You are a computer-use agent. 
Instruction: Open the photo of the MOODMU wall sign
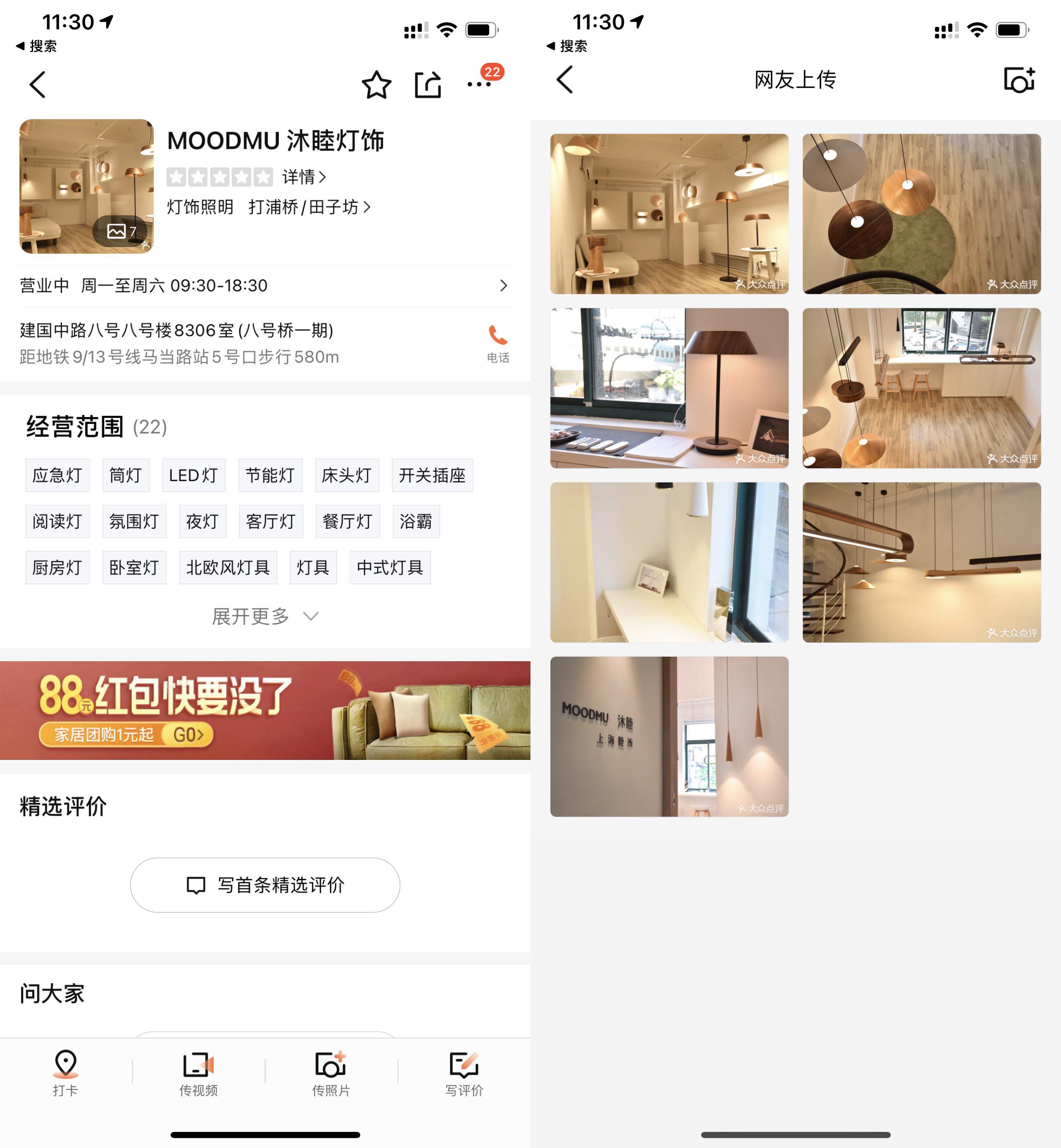coord(669,736)
